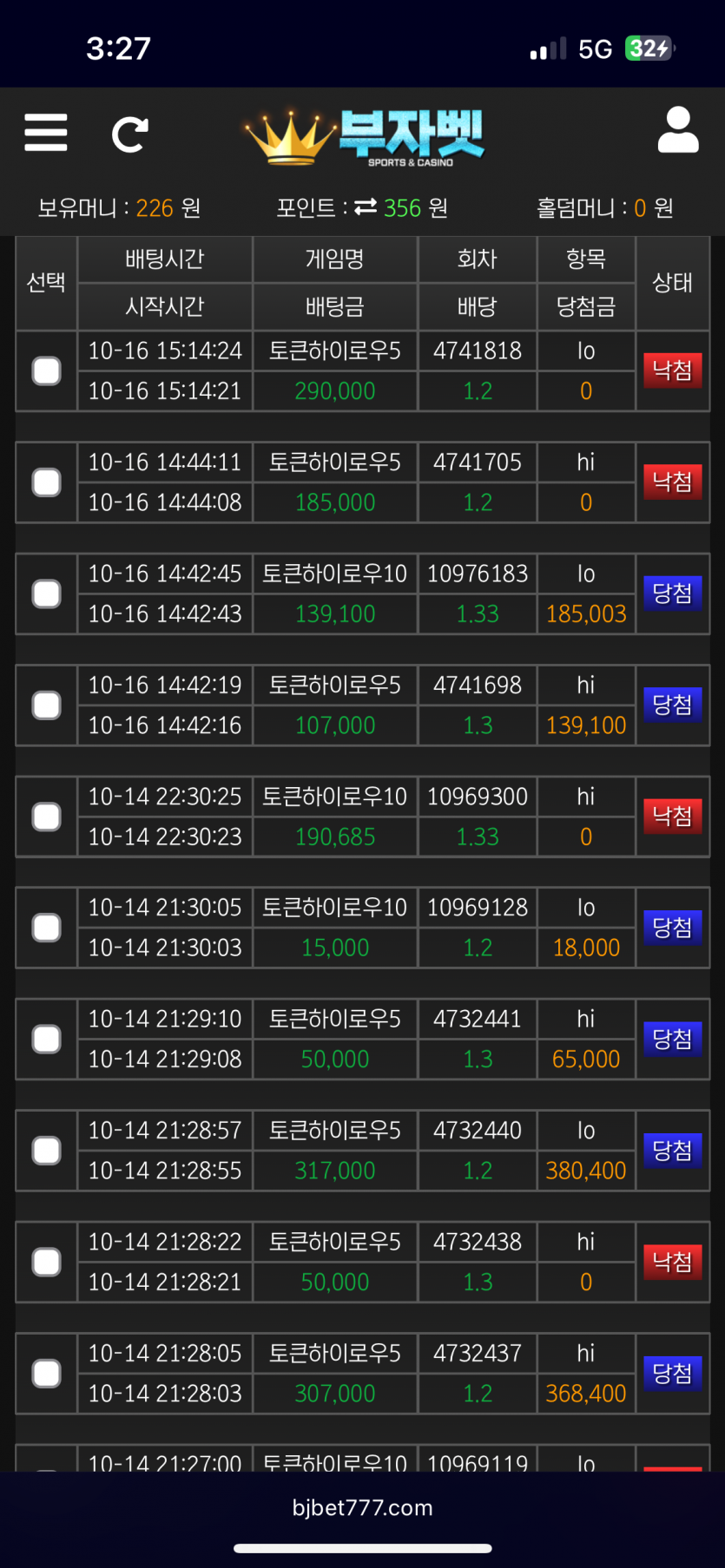This screenshot has width=725, height=1568.
Task: Check the box for round 4741705
Action: tap(46, 482)
